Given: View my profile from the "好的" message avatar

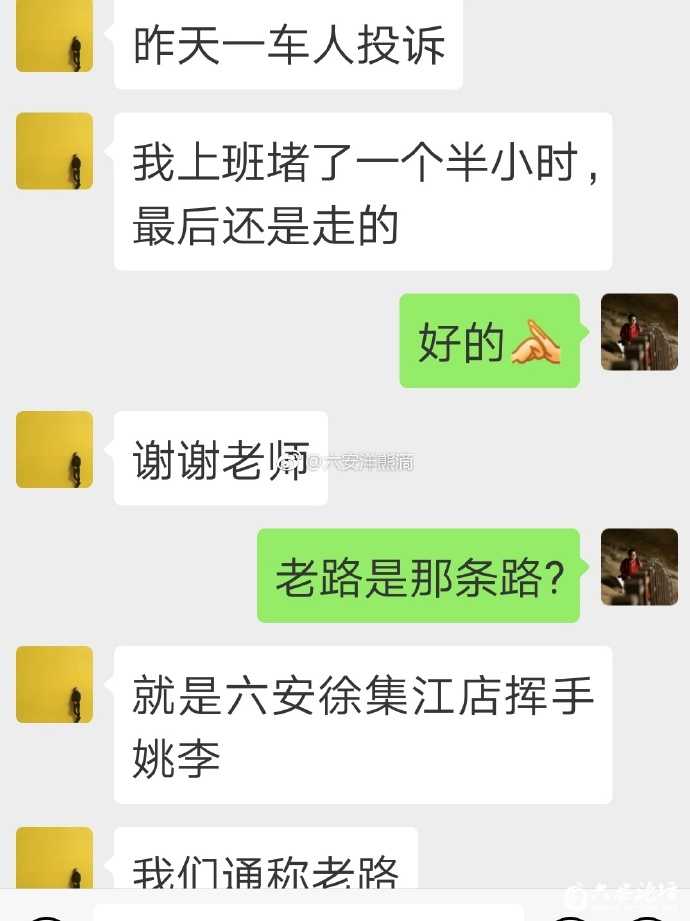Looking at the screenshot, I should 639,333.
